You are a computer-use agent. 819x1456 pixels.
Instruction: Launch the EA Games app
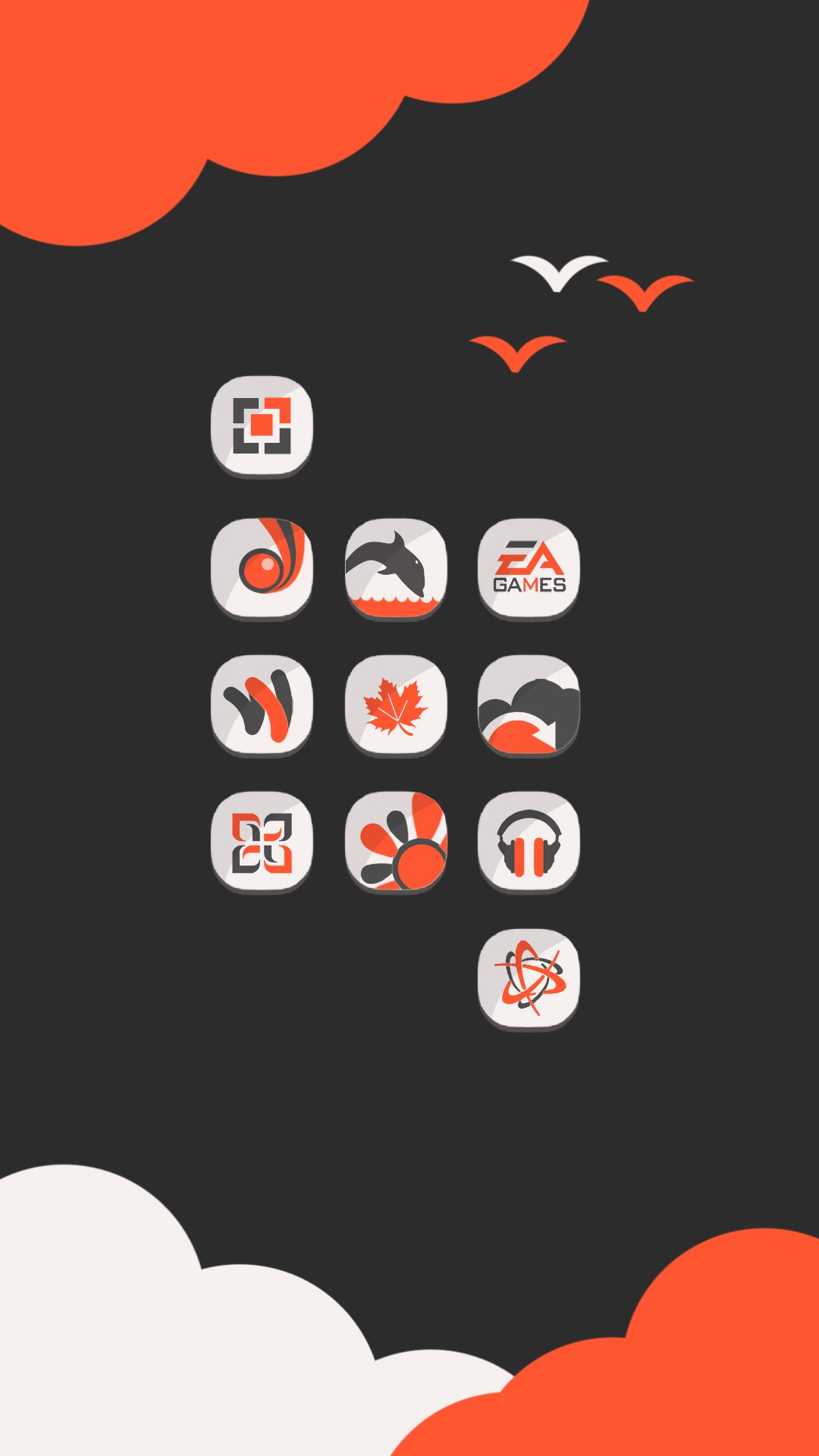pos(531,569)
